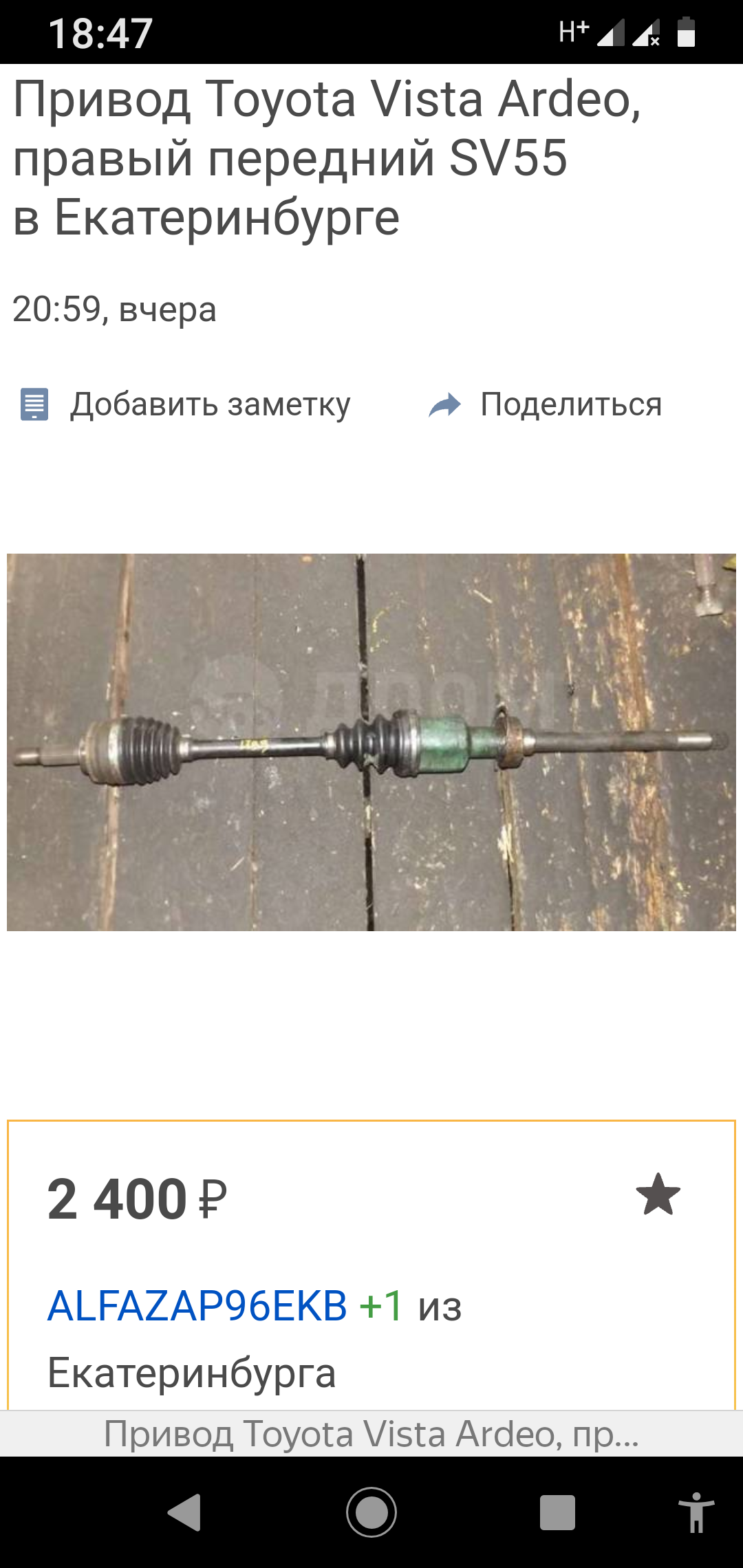Open the drive shaft product photo
The width and height of the screenshot is (743, 1568).
(371, 742)
